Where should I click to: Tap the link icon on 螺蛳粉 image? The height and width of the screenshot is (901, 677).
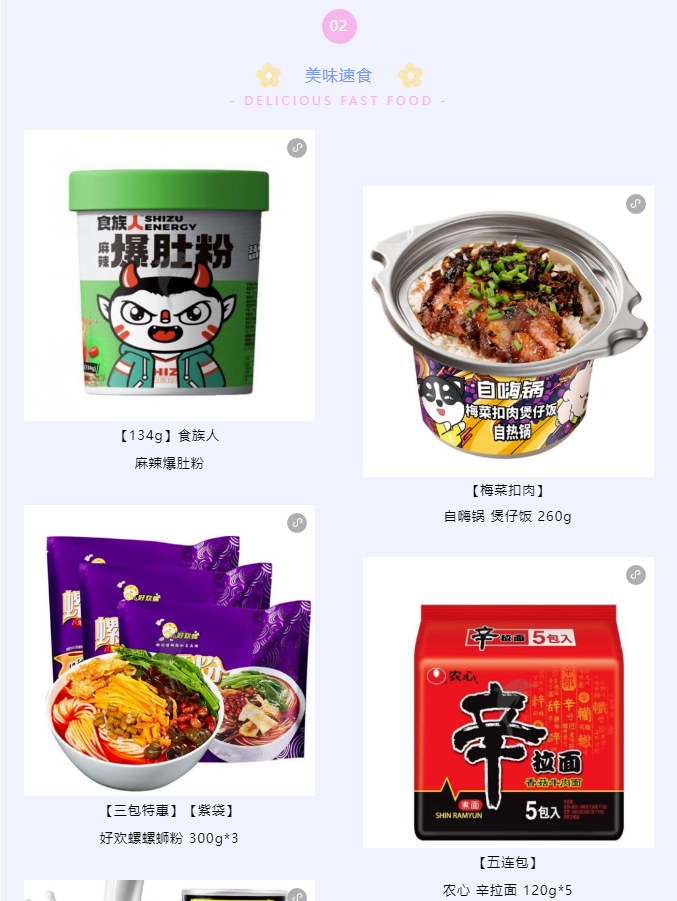(x=297, y=523)
